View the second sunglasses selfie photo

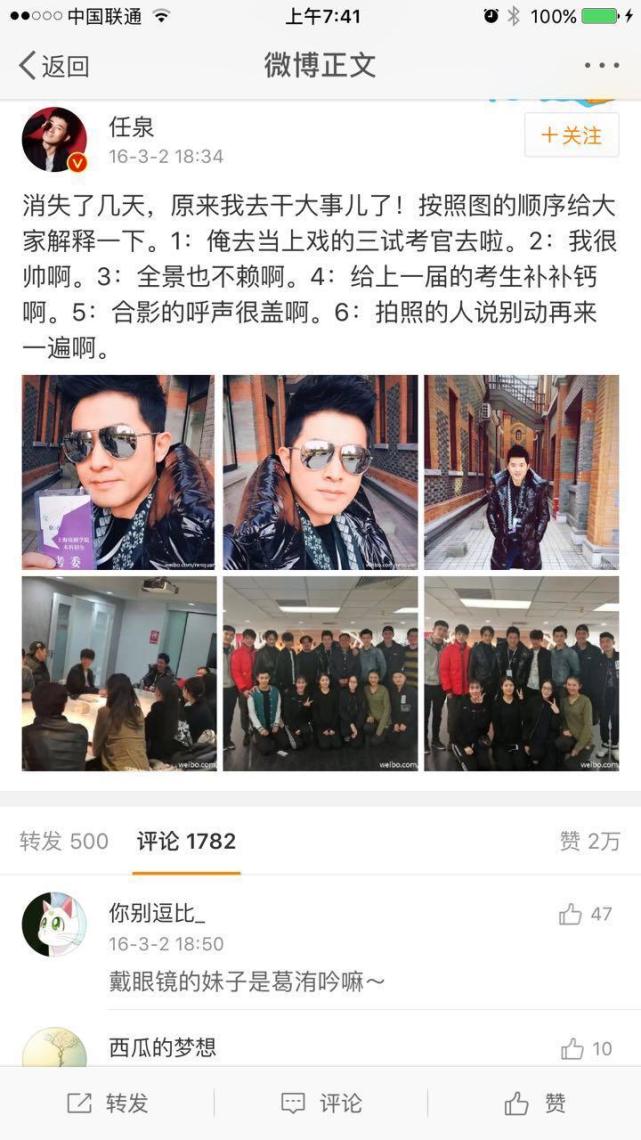(x=320, y=473)
